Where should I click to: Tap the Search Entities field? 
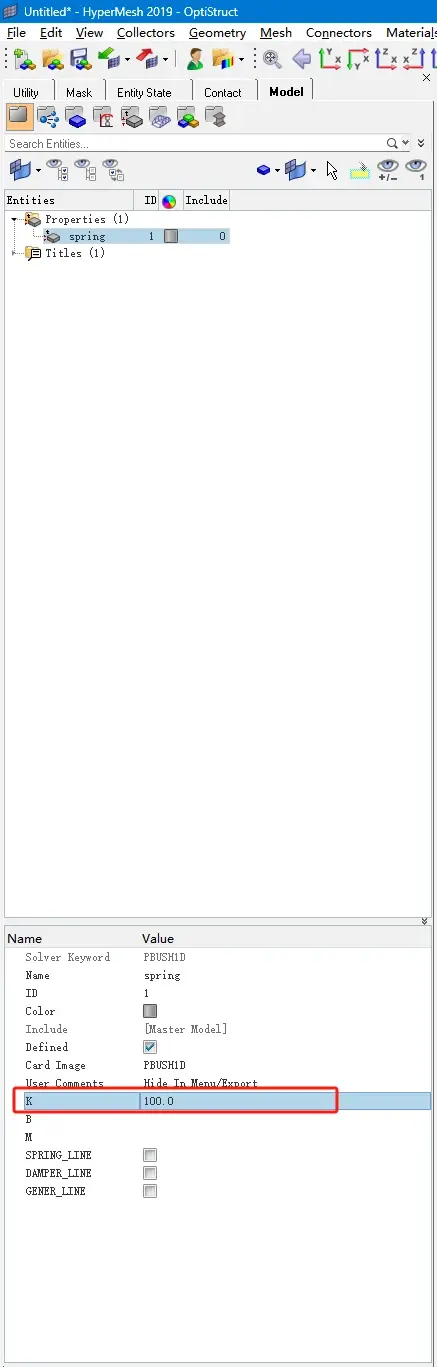pyautogui.click(x=195, y=144)
